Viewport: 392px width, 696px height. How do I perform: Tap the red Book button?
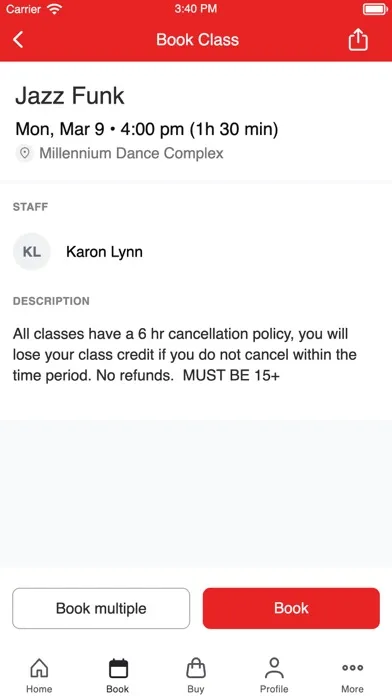[x=291, y=608]
